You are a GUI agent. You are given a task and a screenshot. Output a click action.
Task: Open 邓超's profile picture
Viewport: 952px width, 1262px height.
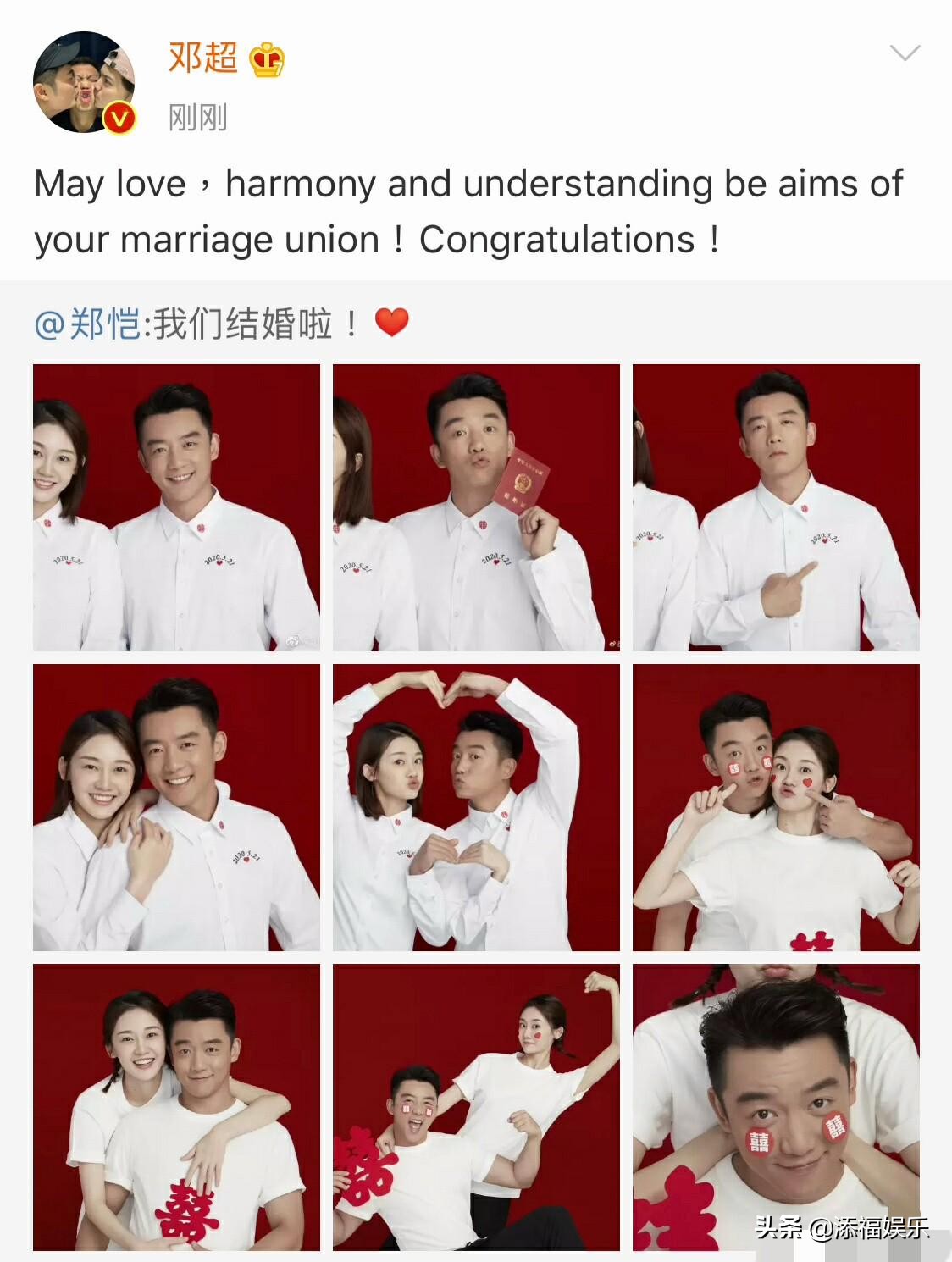[81, 76]
